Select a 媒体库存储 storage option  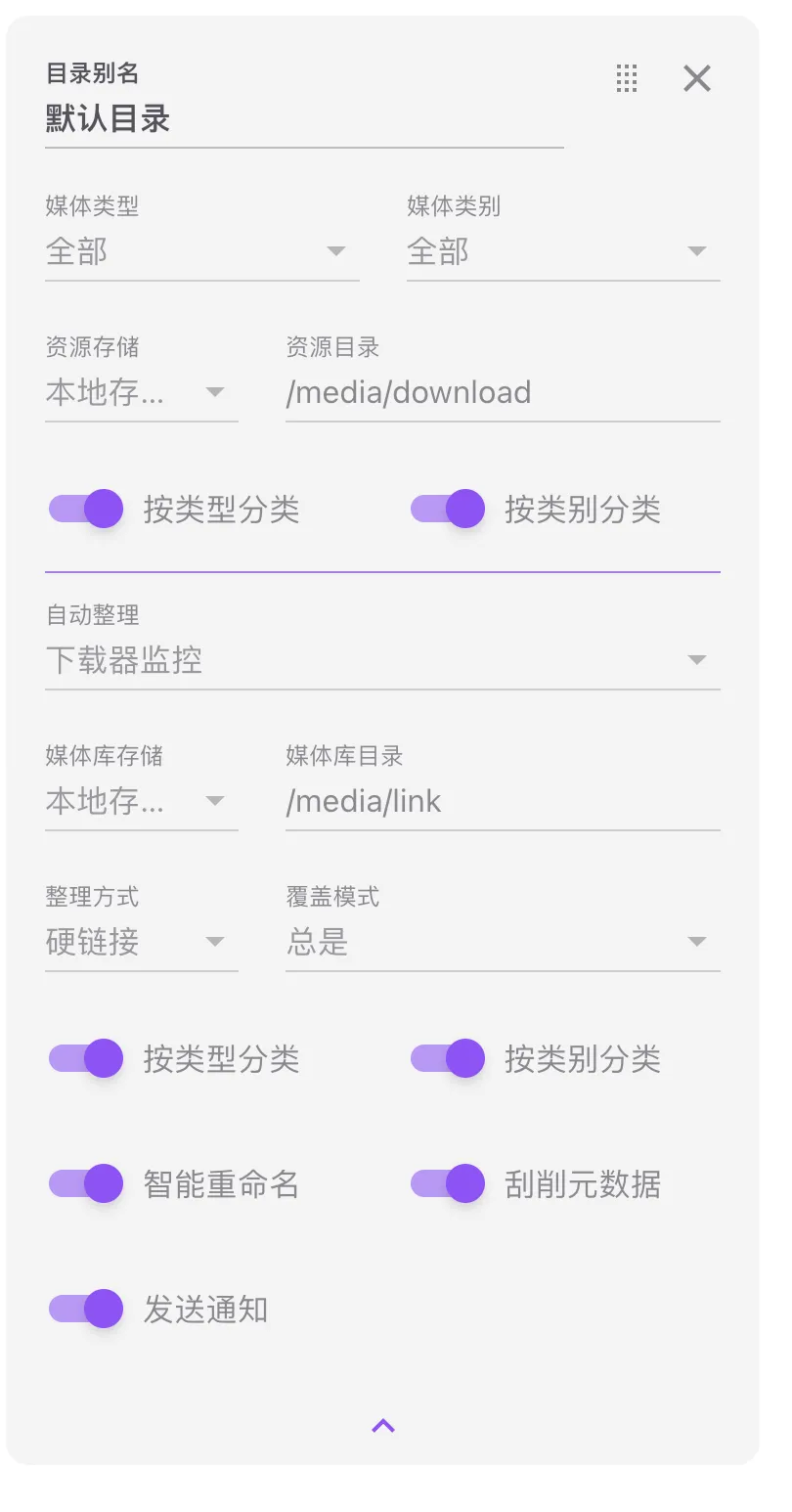pos(141,802)
